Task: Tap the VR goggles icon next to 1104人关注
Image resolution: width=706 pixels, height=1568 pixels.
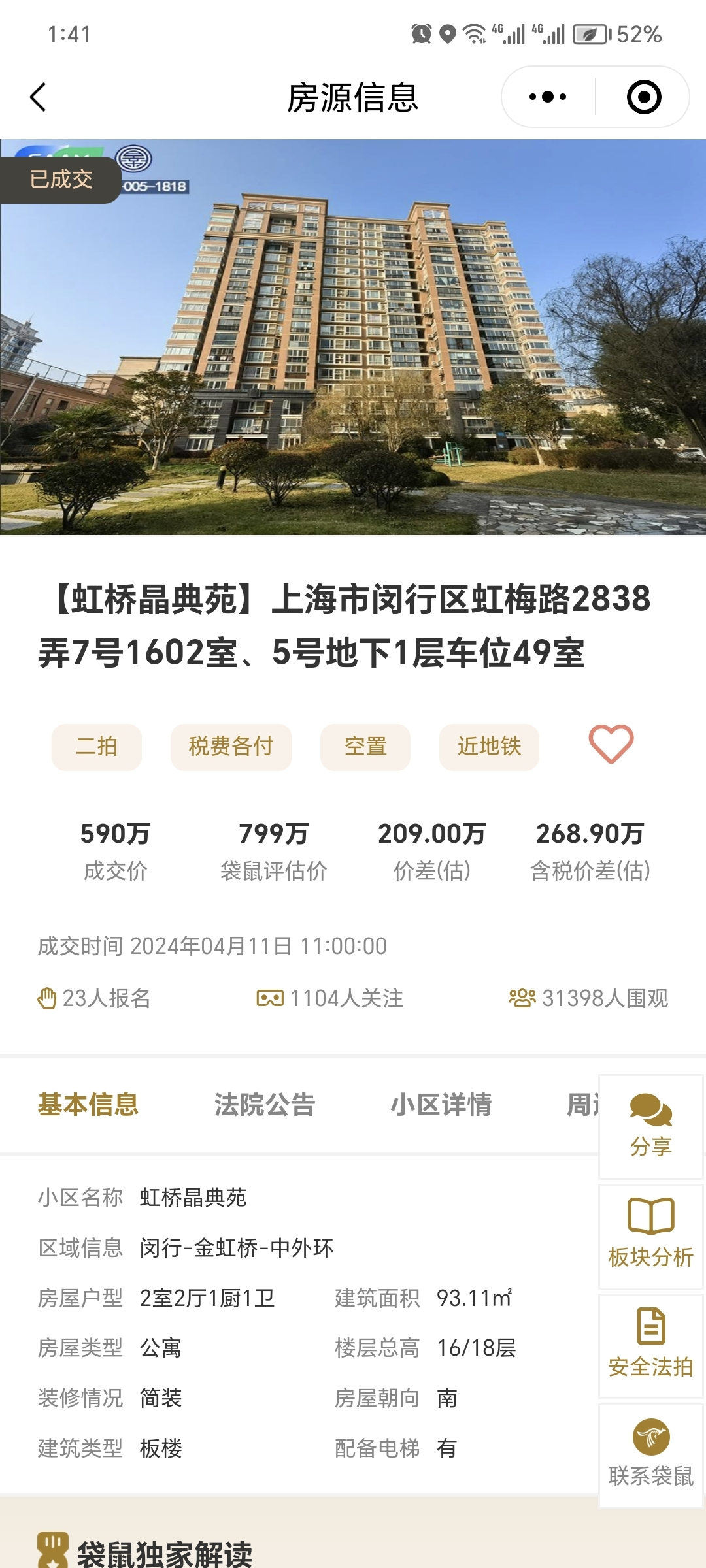Action: [269, 999]
